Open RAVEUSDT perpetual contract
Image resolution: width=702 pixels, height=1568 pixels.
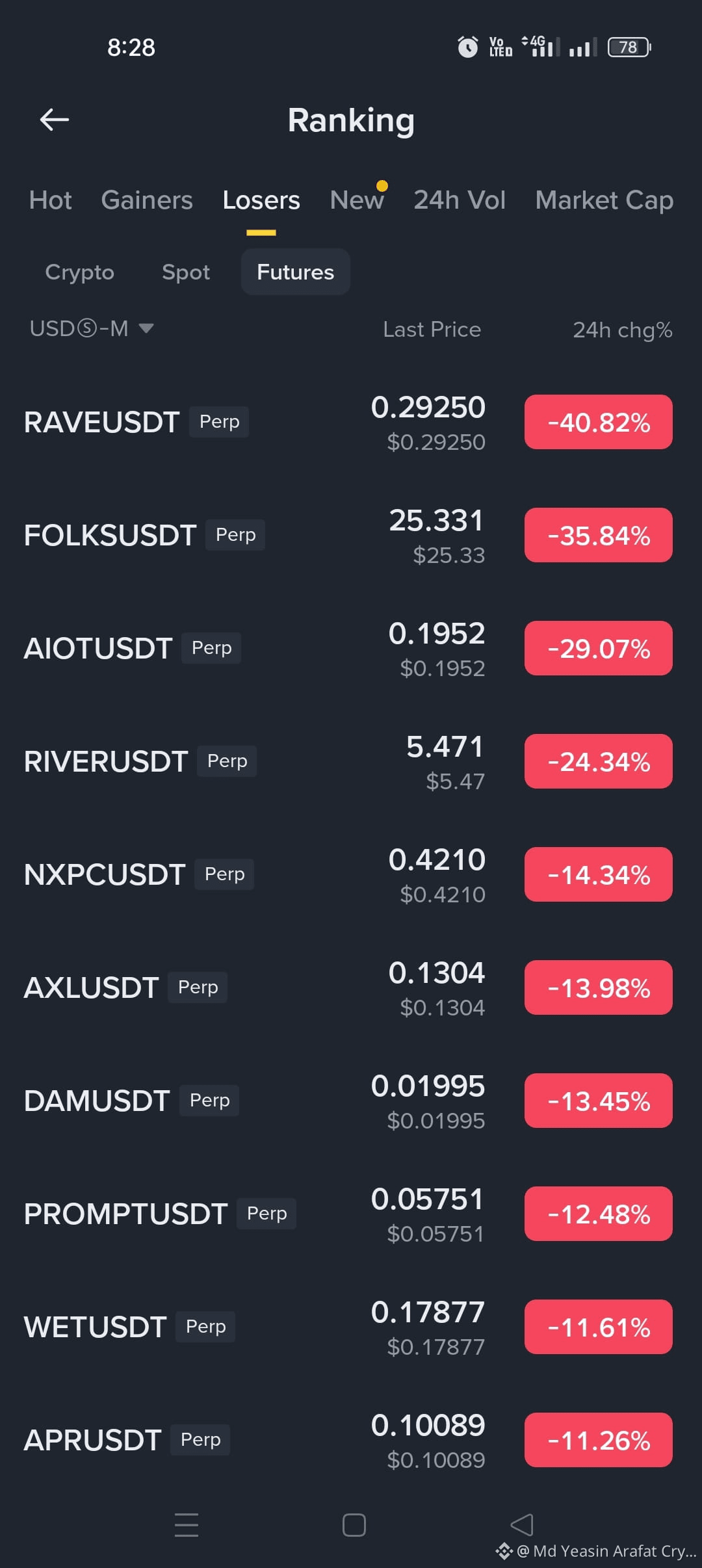point(351,423)
